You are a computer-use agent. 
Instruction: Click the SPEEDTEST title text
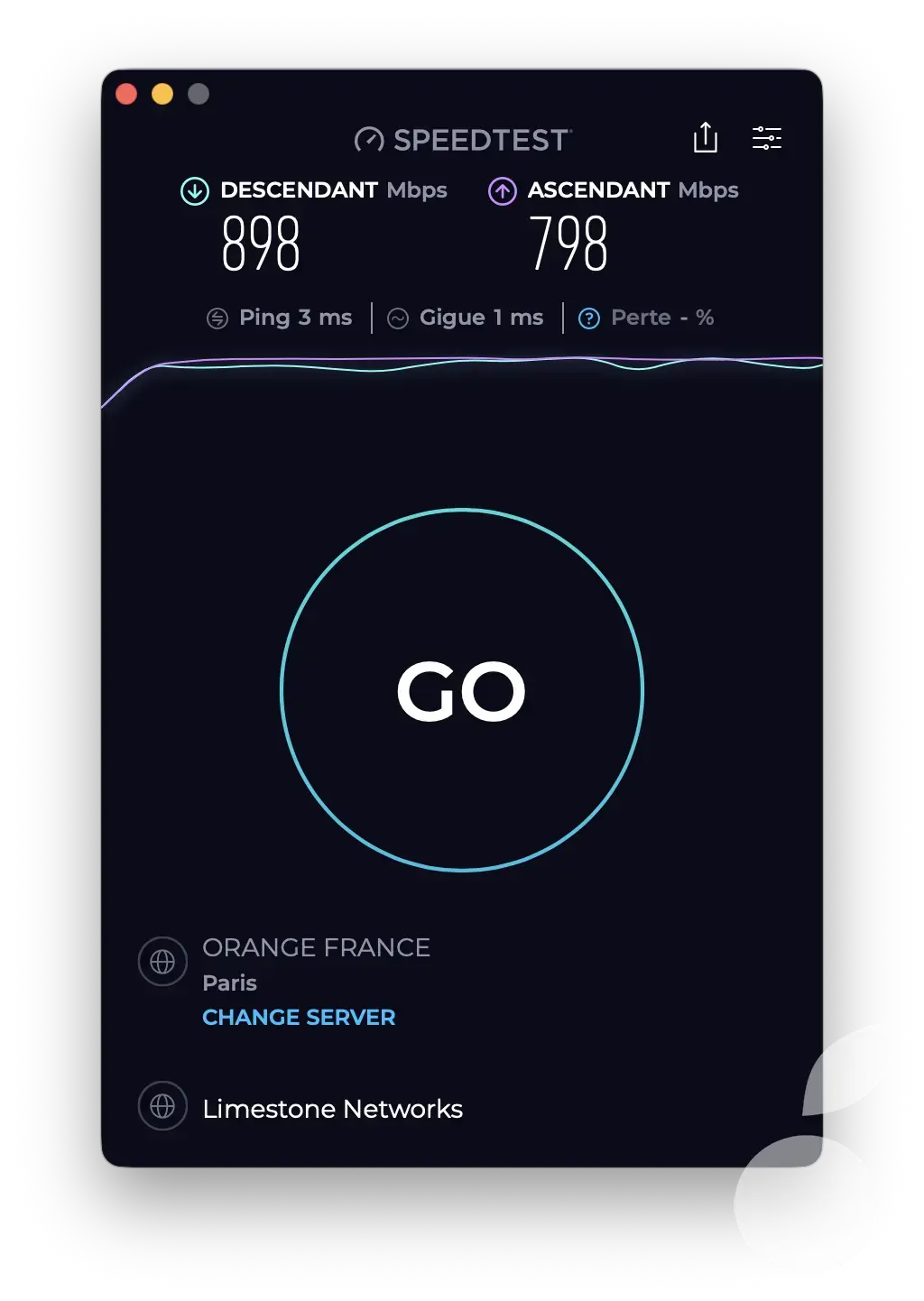point(483,139)
